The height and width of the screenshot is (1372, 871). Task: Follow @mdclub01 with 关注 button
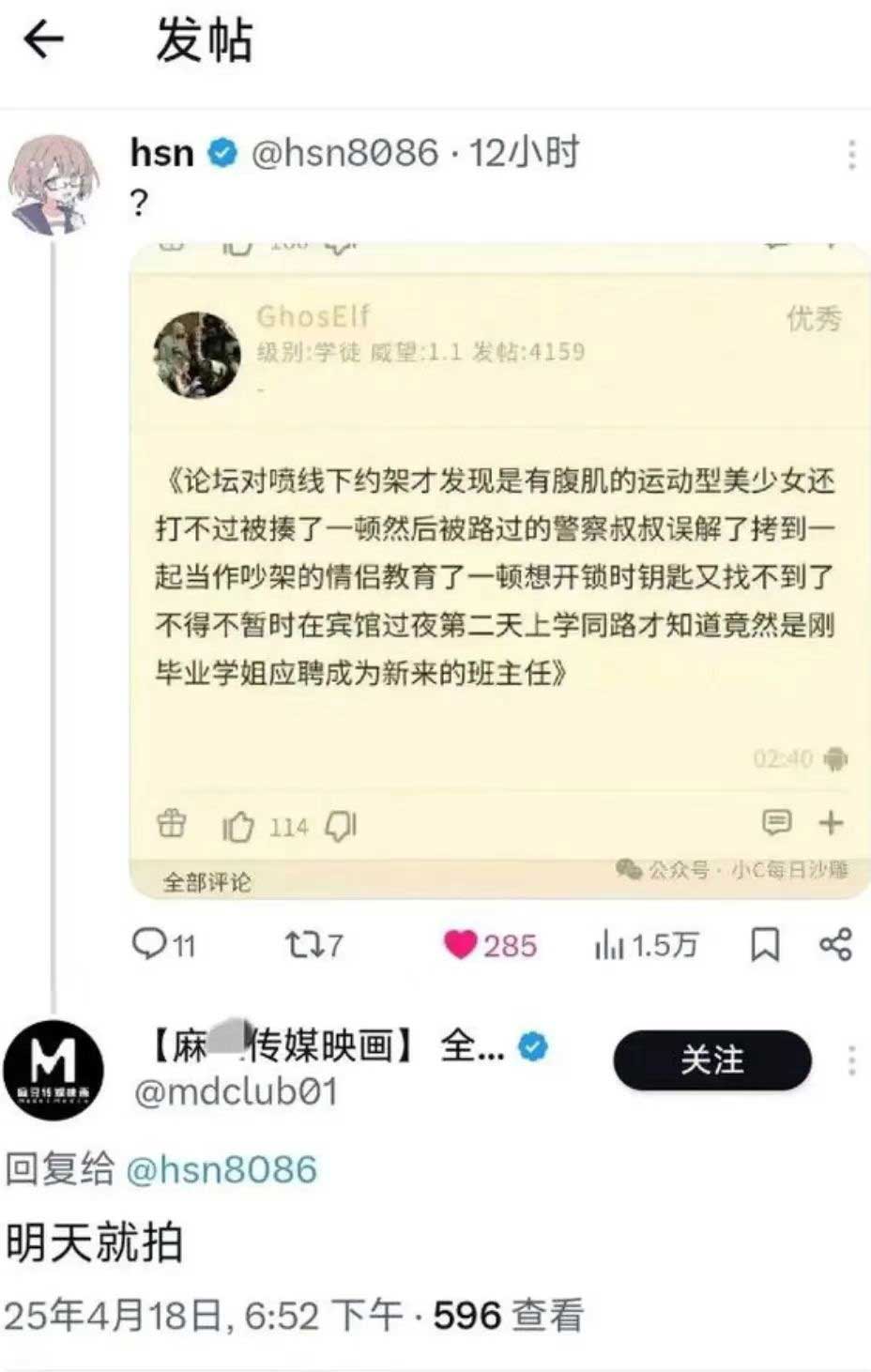(711, 1060)
